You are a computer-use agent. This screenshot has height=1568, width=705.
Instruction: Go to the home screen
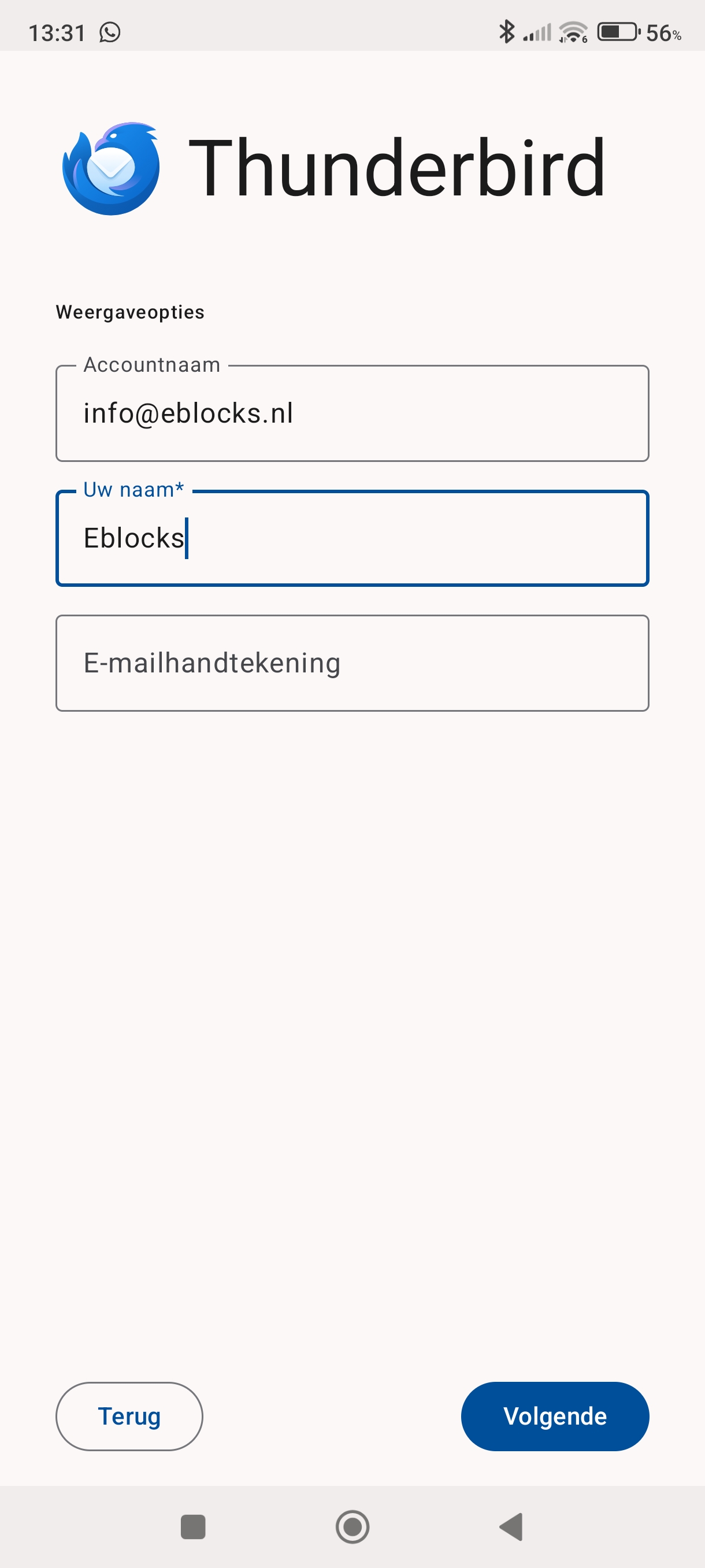click(x=352, y=1526)
